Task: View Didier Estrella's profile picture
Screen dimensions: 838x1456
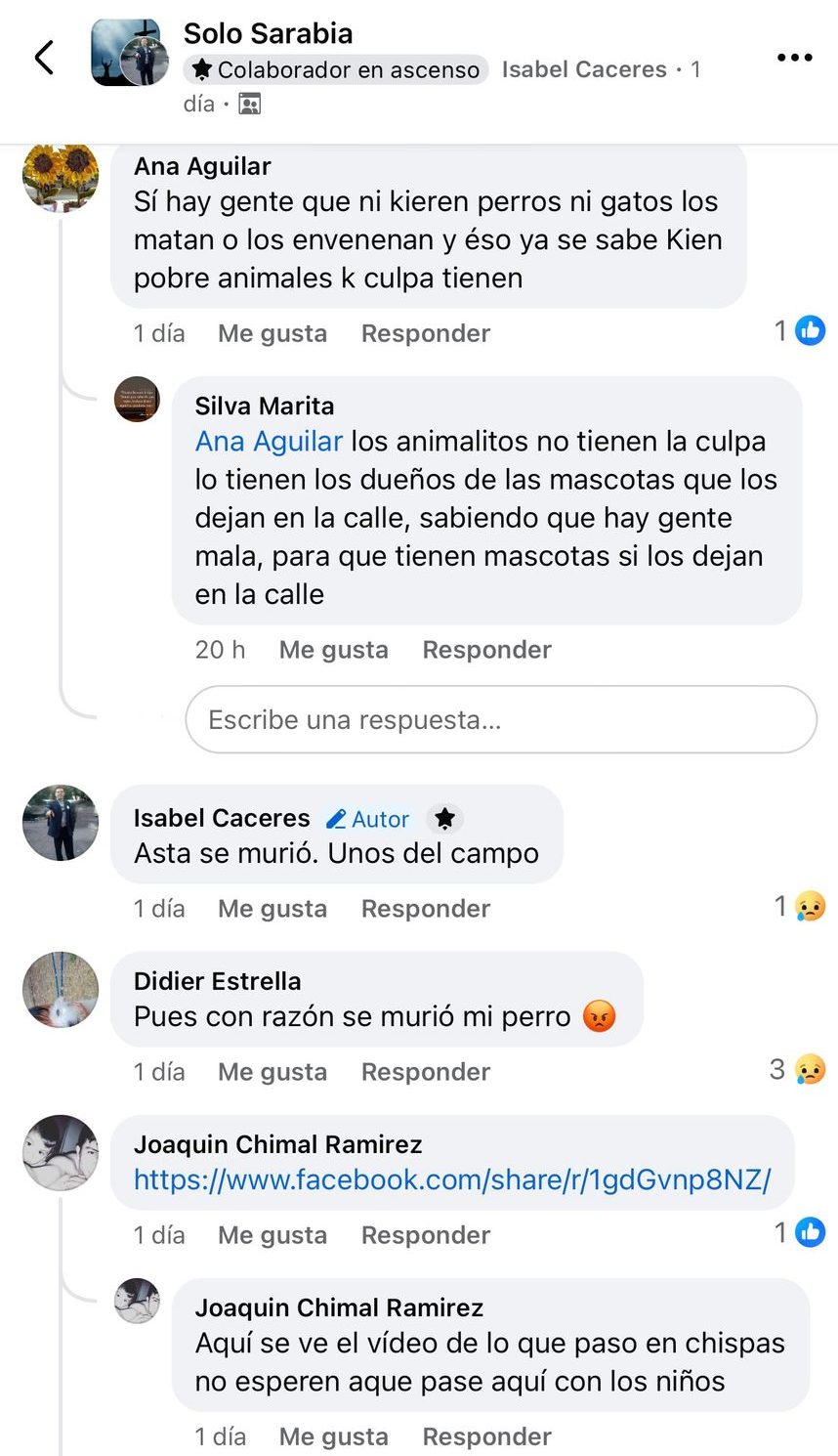Action: [61, 990]
